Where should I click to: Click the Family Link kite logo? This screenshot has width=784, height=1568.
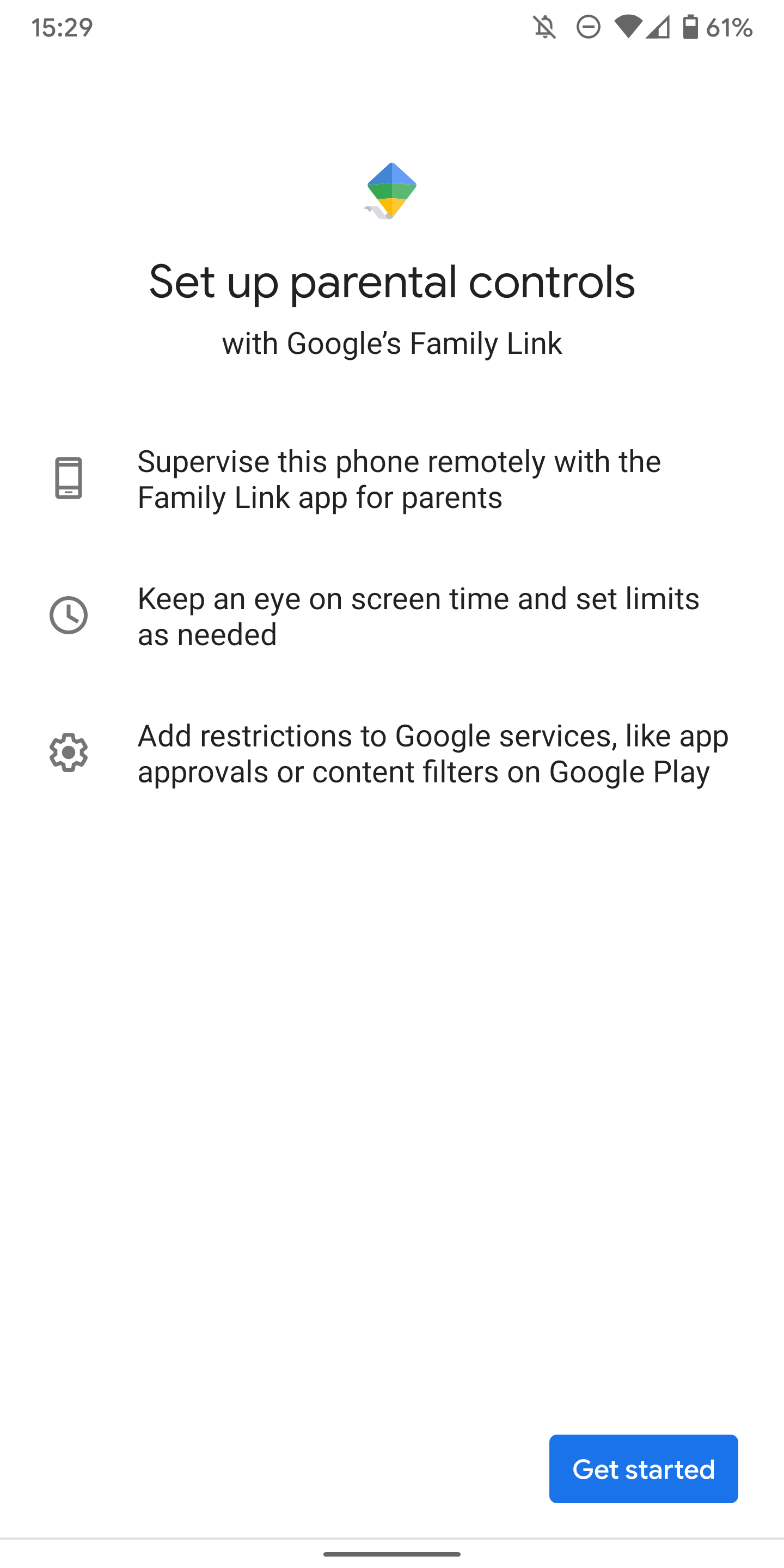pos(392,190)
